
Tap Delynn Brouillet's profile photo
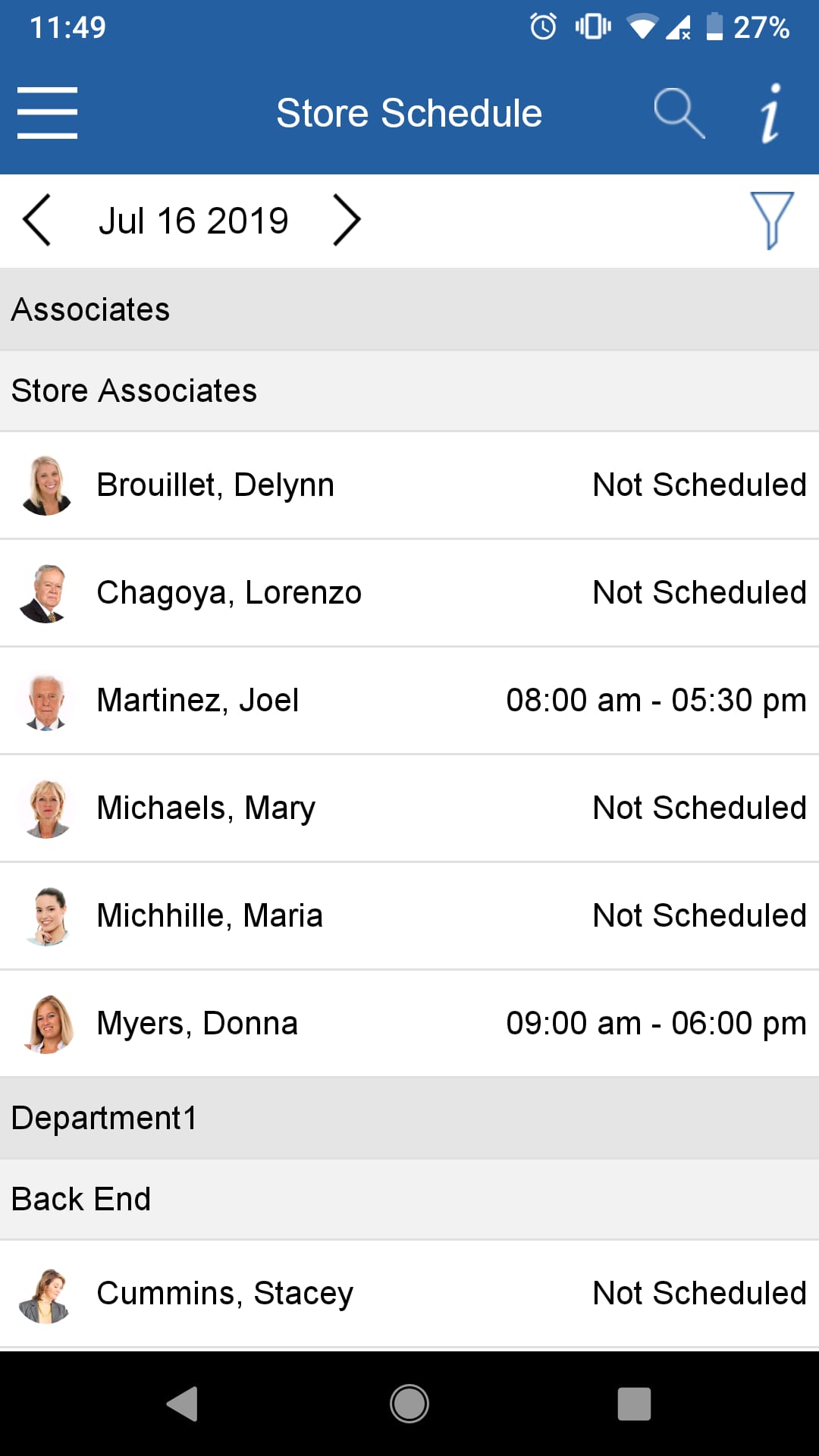click(x=47, y=484)
